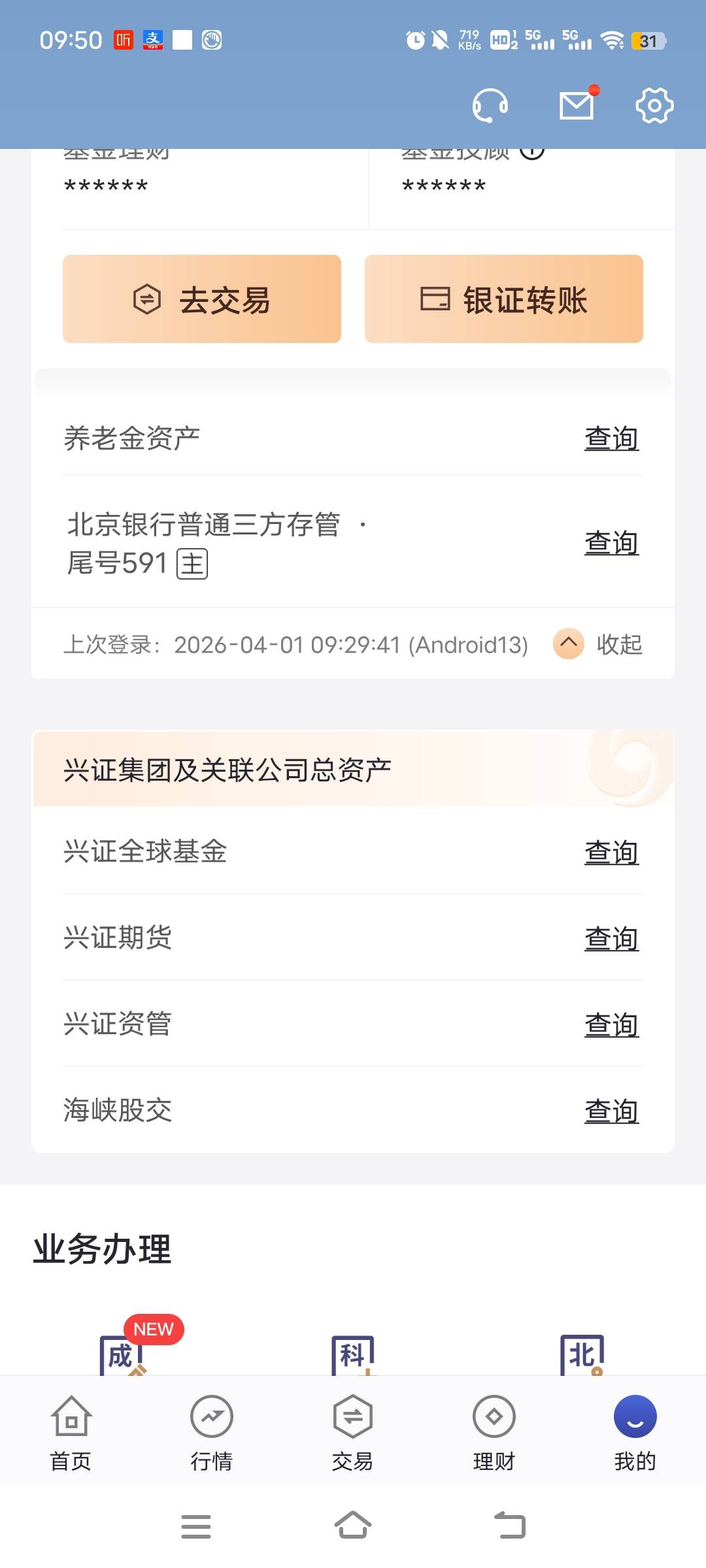Screen dimensions: 706x1568
Task: Query 兴证资管 assets
Action: click(611, 1024)
